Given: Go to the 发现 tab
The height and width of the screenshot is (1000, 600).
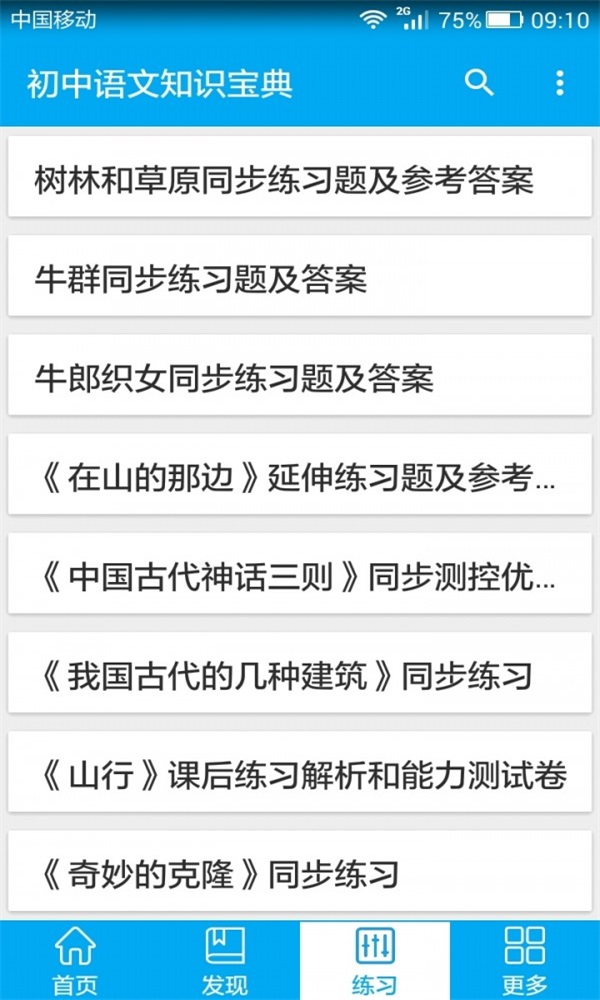Looking at the screenshot, I should coord(225,960).
